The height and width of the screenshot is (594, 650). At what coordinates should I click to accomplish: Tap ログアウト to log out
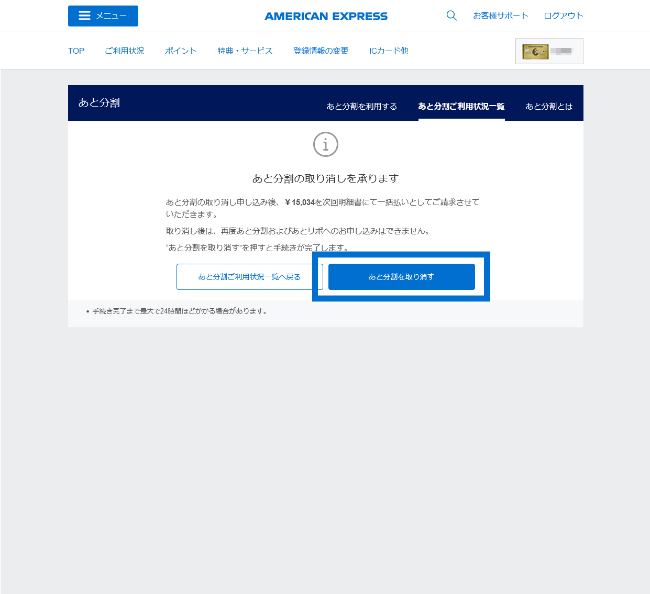pos(563,16)
